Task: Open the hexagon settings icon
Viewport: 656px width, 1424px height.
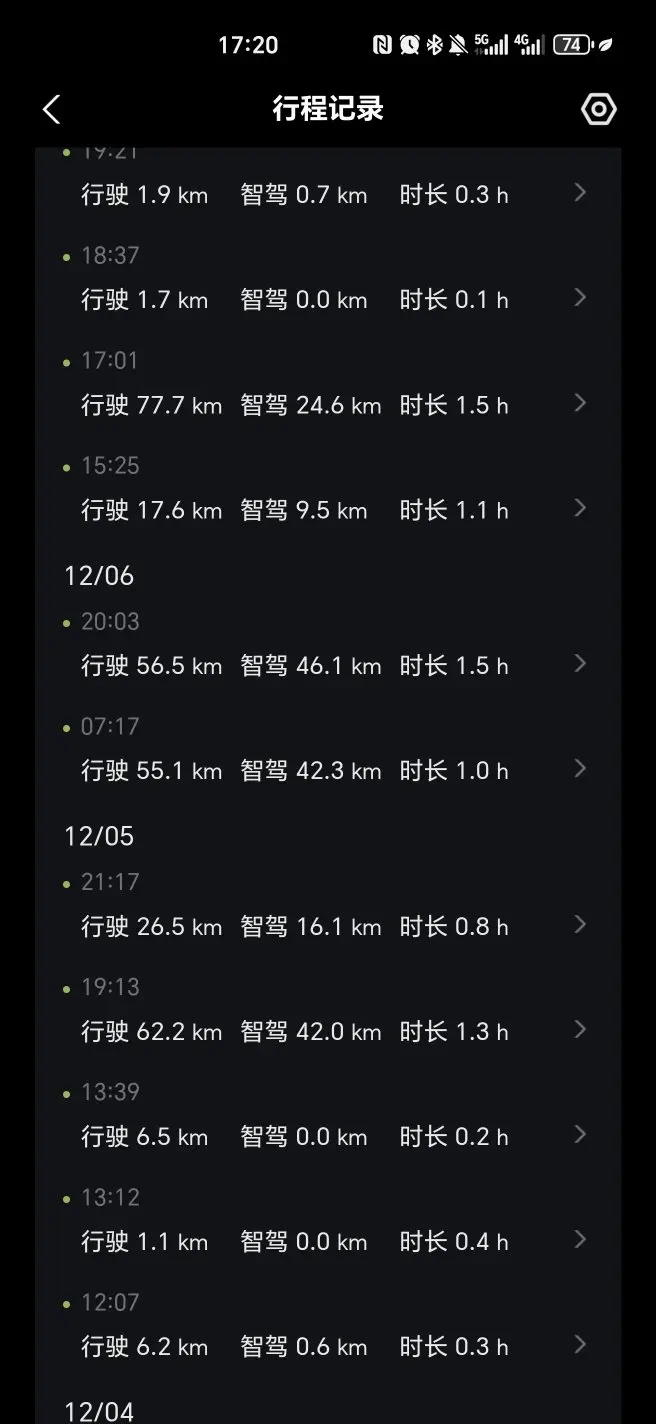Action: [x=598, y=109]
